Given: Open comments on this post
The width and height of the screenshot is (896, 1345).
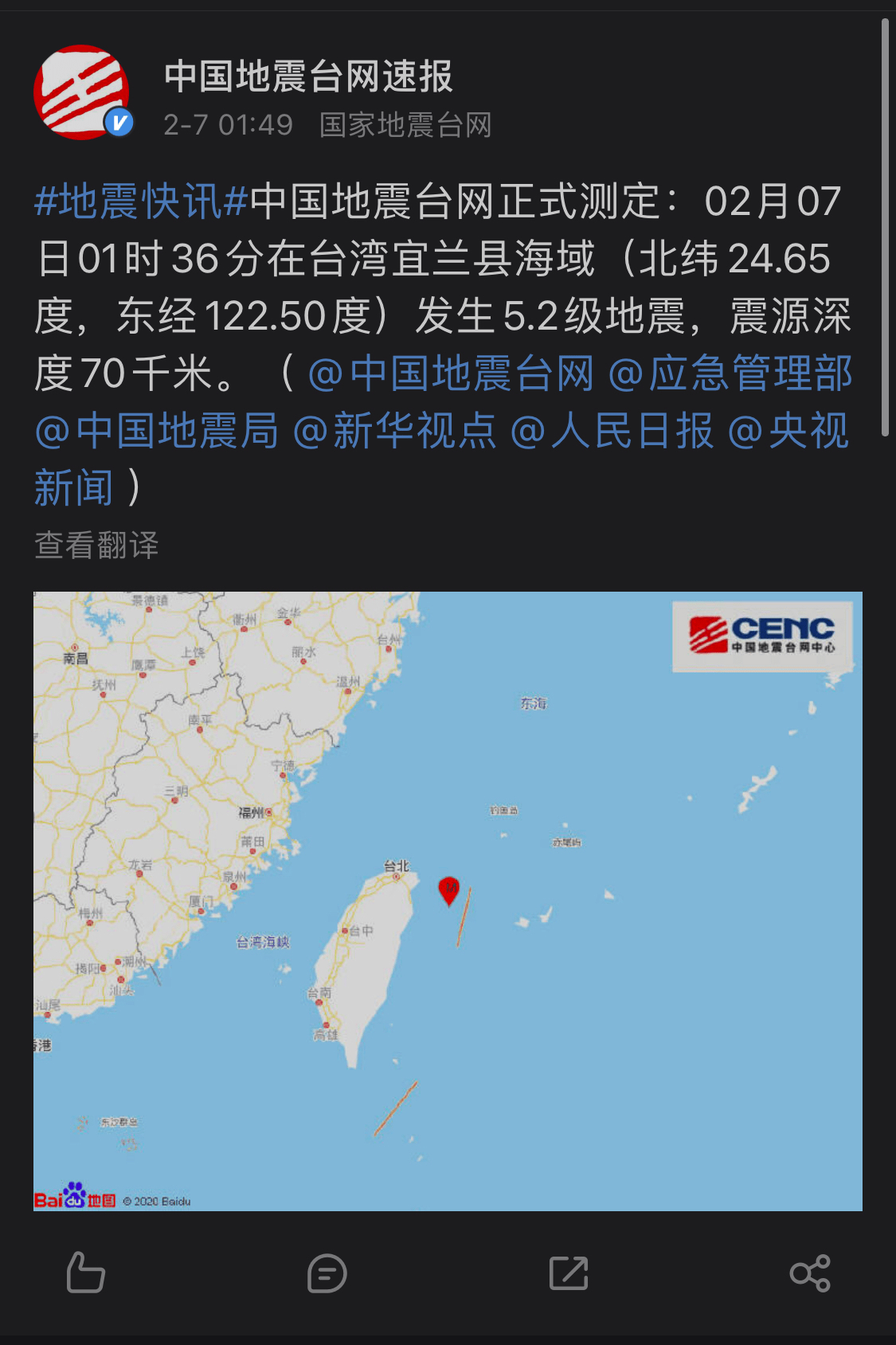Looking at the screenshot, I should click(327, 1273).
